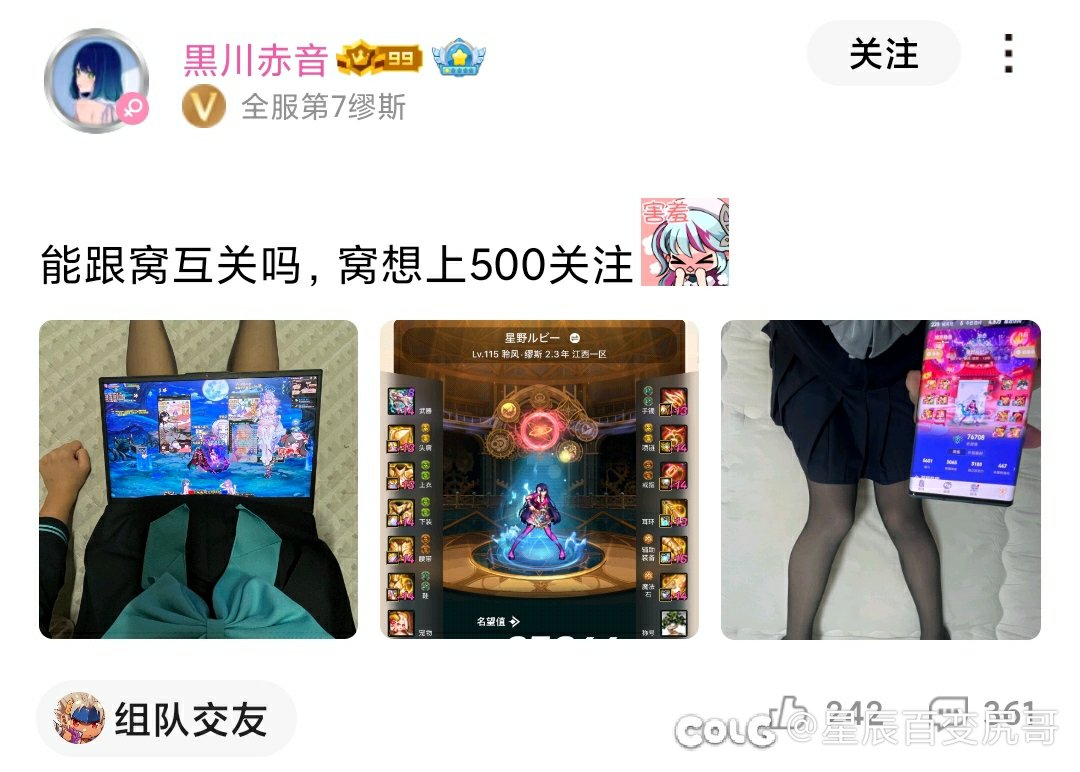The image size is (1080, 772).
Task: Open 黑川赤音's profile avatar
Action: 96,81
